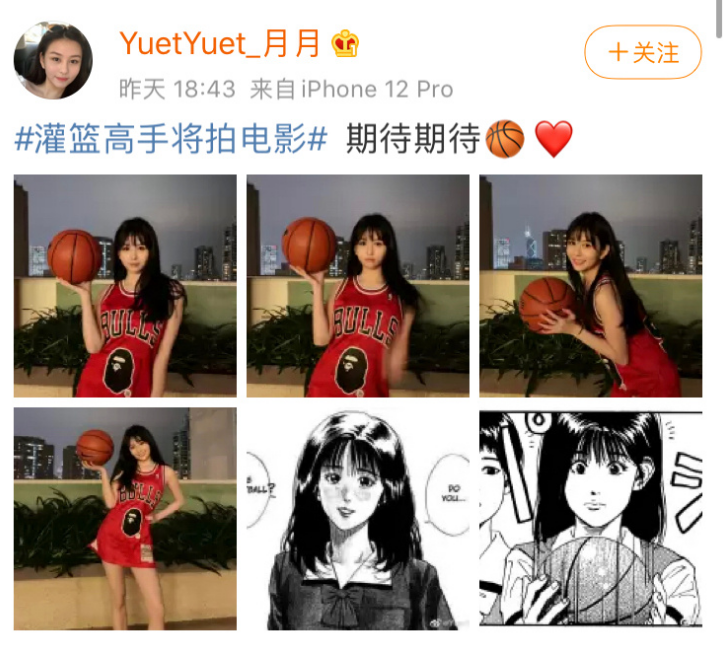Image resolution: width=723 pixels, height=645 pixels.
Task: Follow the user with +关注 button
Action: point(644,52)
